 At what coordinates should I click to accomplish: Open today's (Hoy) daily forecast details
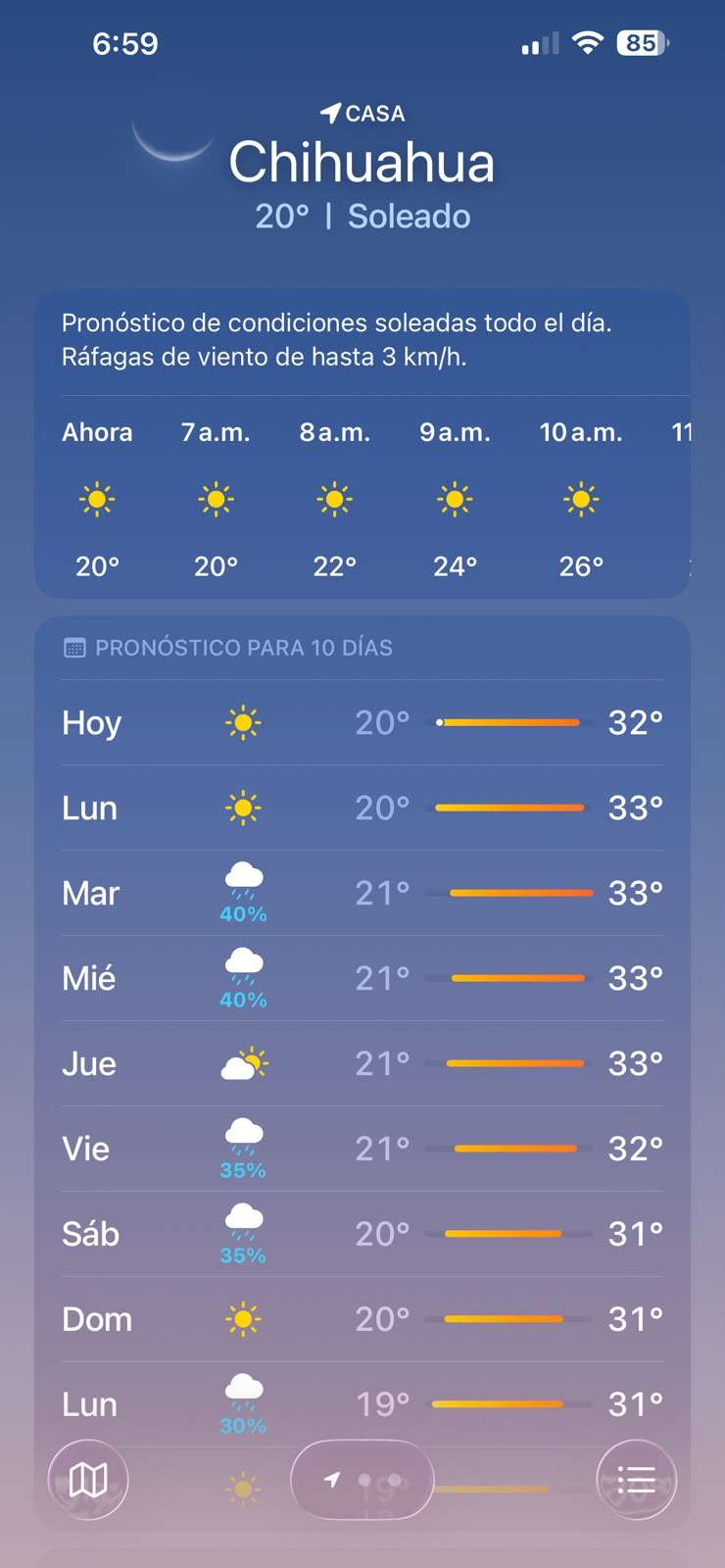[x=362, y=722]
